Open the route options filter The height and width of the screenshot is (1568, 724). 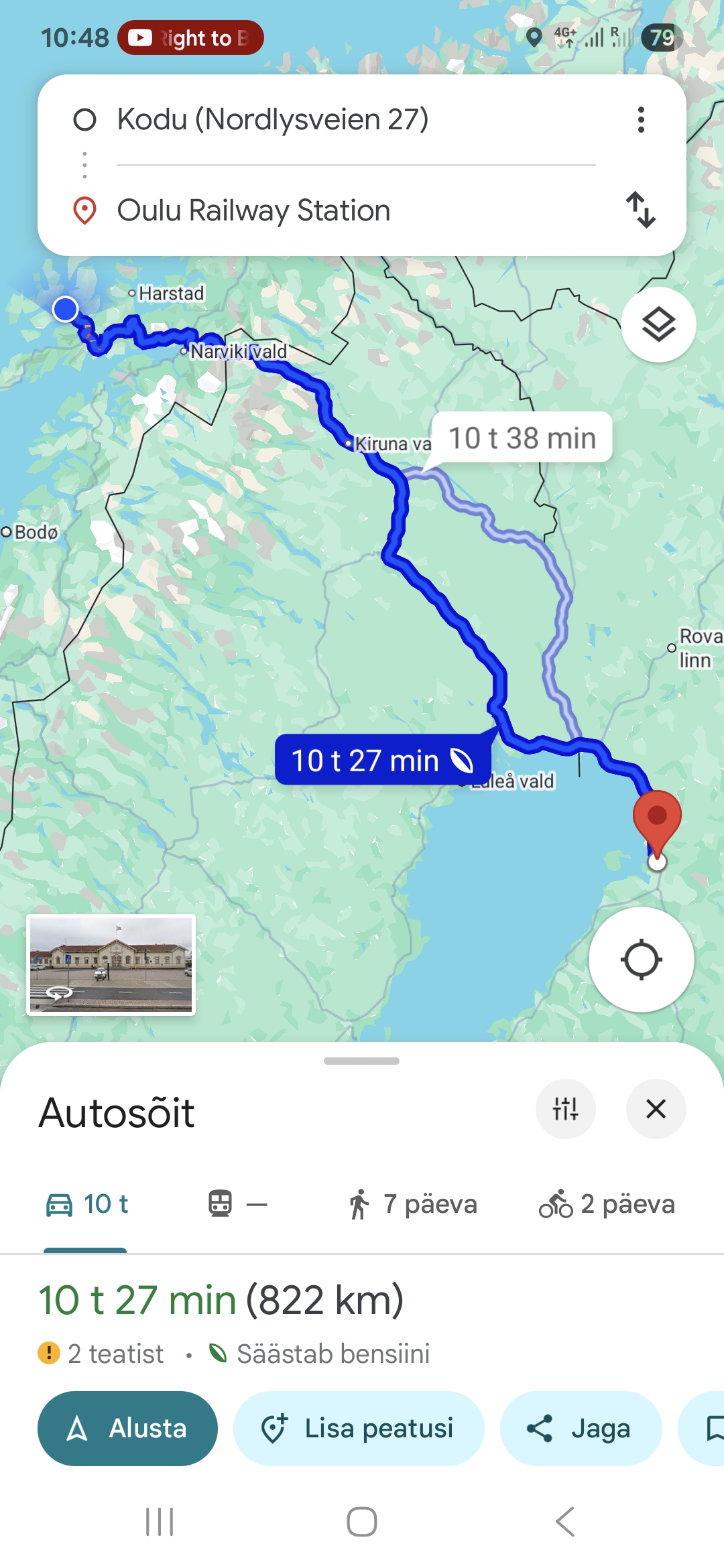(565, 1109)
